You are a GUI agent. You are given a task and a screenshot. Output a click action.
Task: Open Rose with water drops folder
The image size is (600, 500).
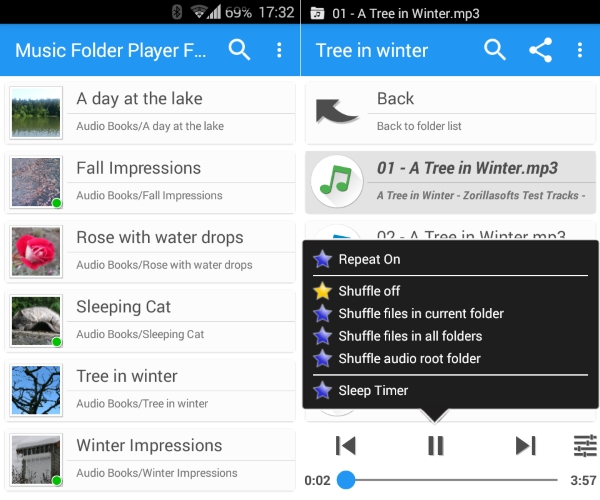click(150, 250)
